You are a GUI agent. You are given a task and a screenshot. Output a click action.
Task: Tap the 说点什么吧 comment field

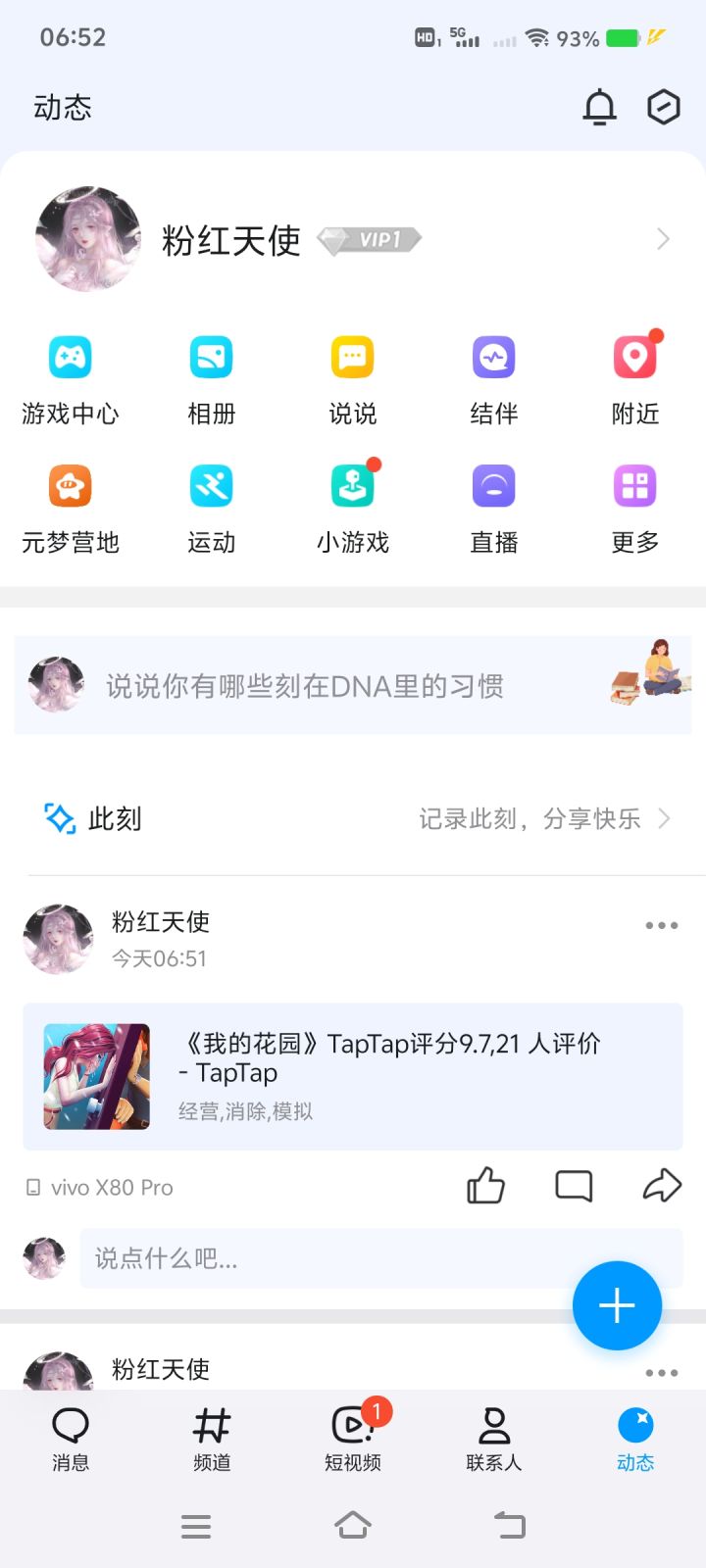324,1258
